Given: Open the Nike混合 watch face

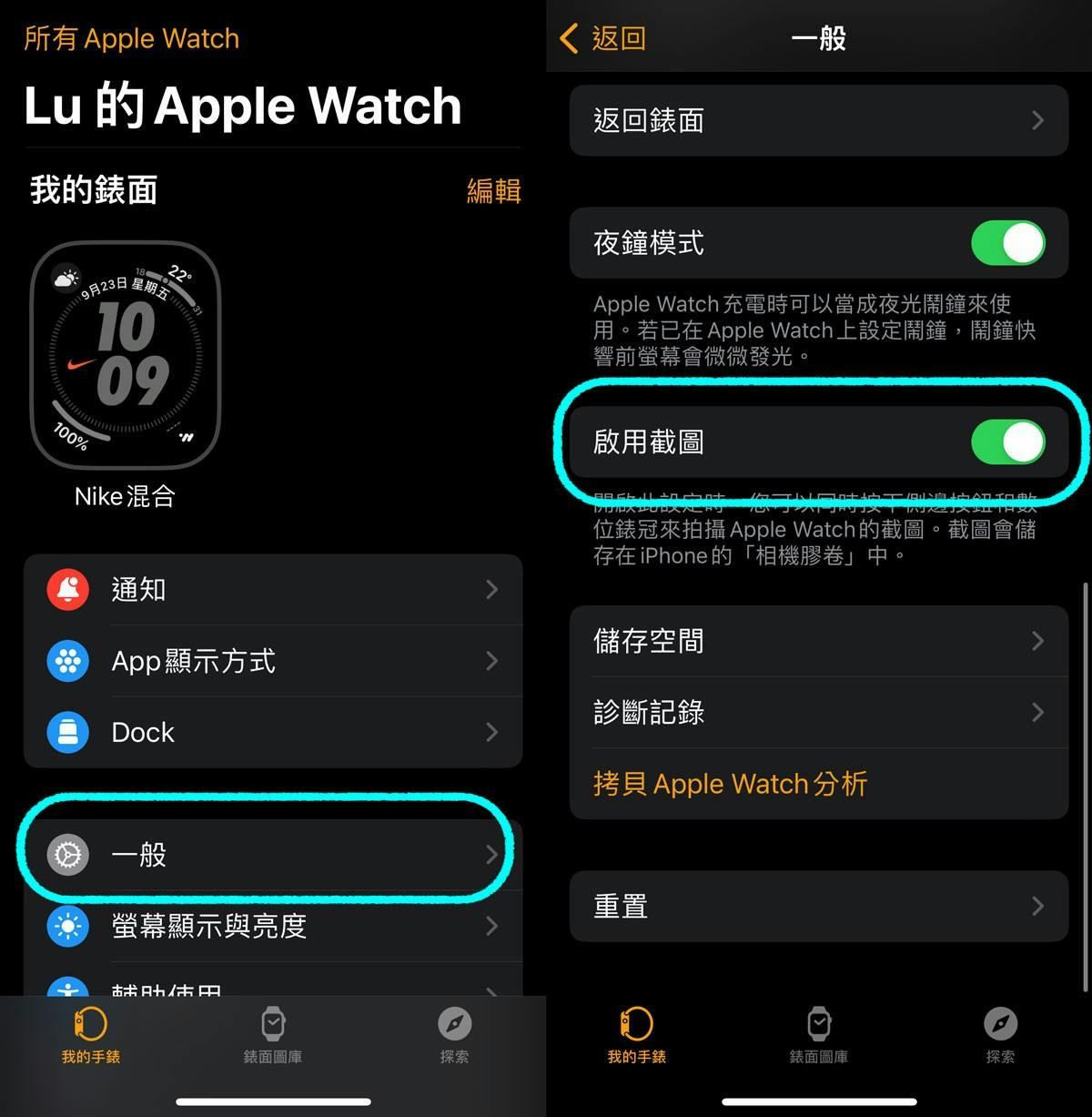Looking at the screenshot, I should 126,355.
